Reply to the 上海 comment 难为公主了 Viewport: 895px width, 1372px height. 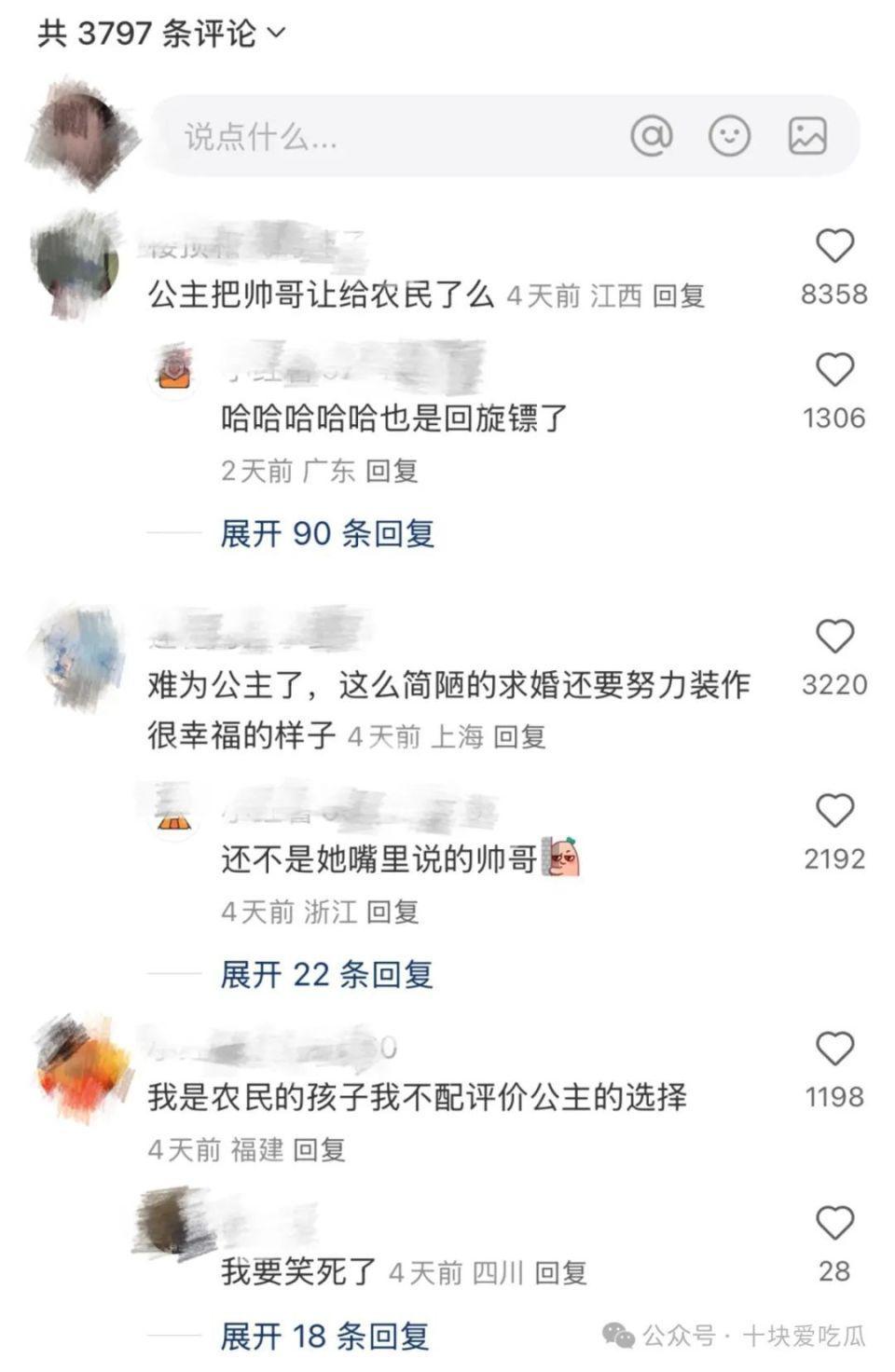point(519,737)
